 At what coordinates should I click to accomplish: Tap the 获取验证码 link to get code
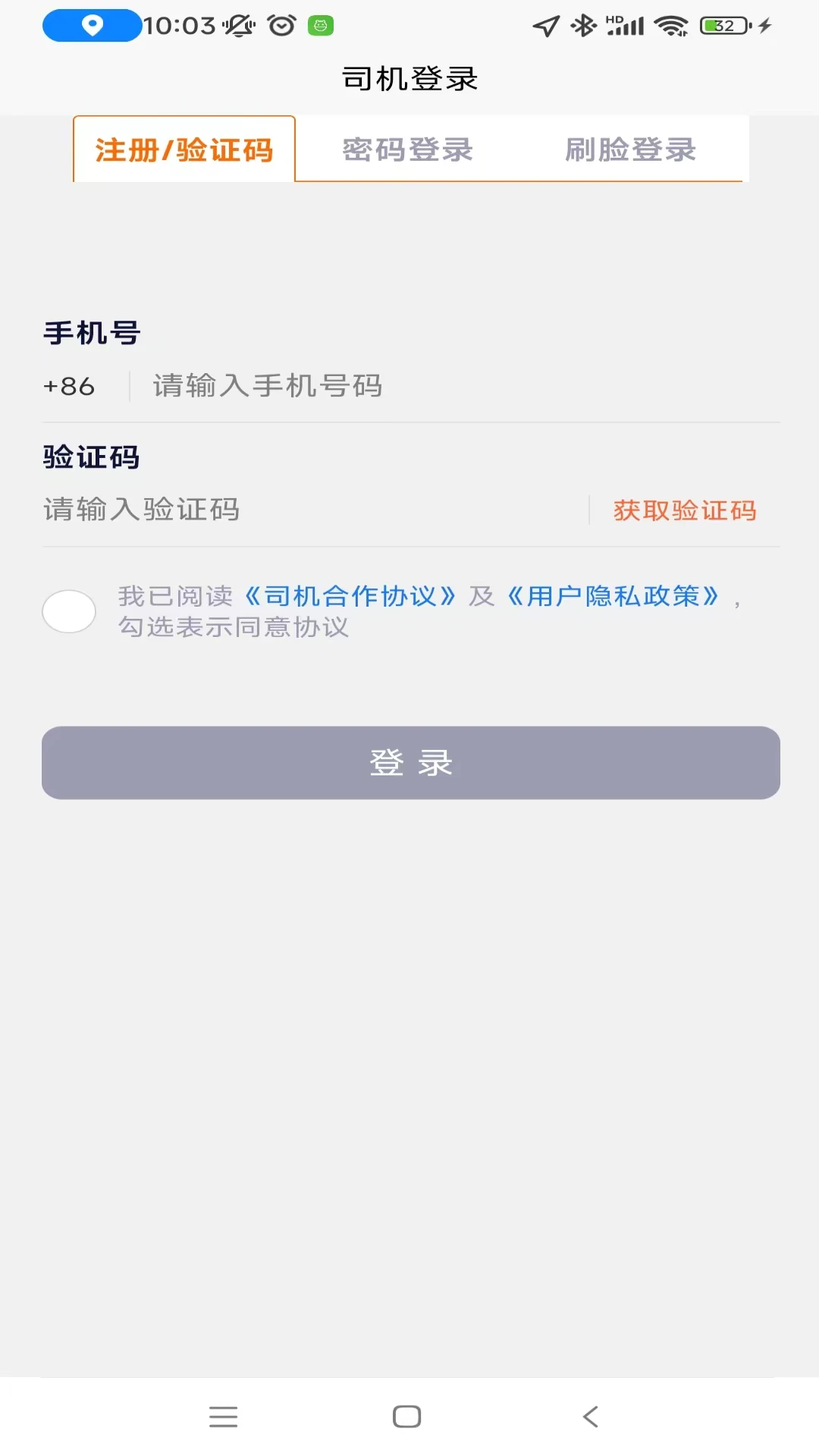pos(685,511)
